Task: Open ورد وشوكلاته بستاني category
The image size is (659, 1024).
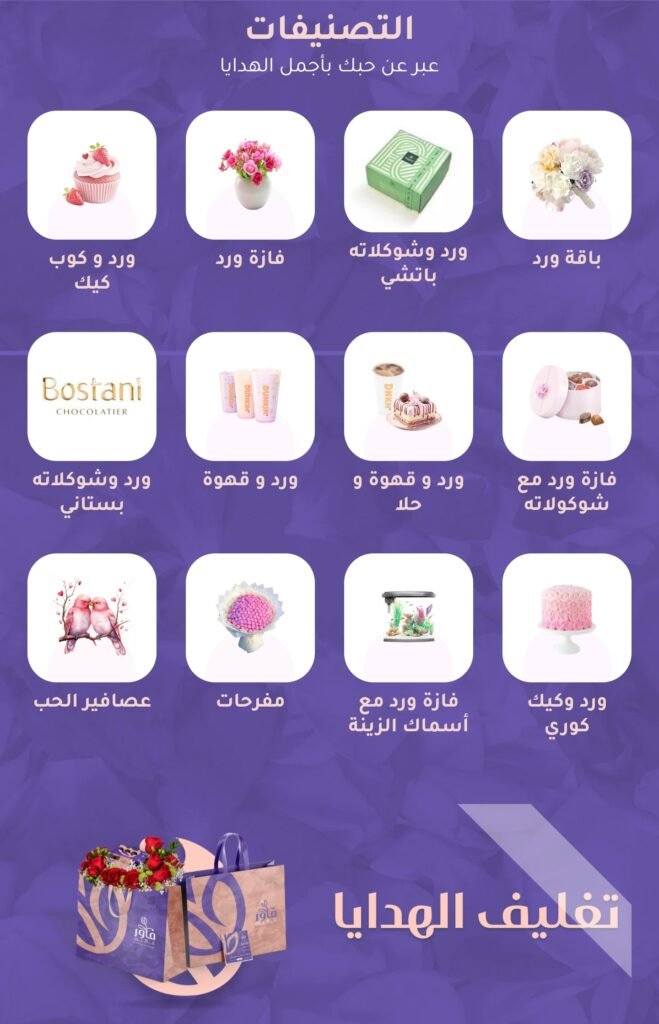Action: pos(92,397)
